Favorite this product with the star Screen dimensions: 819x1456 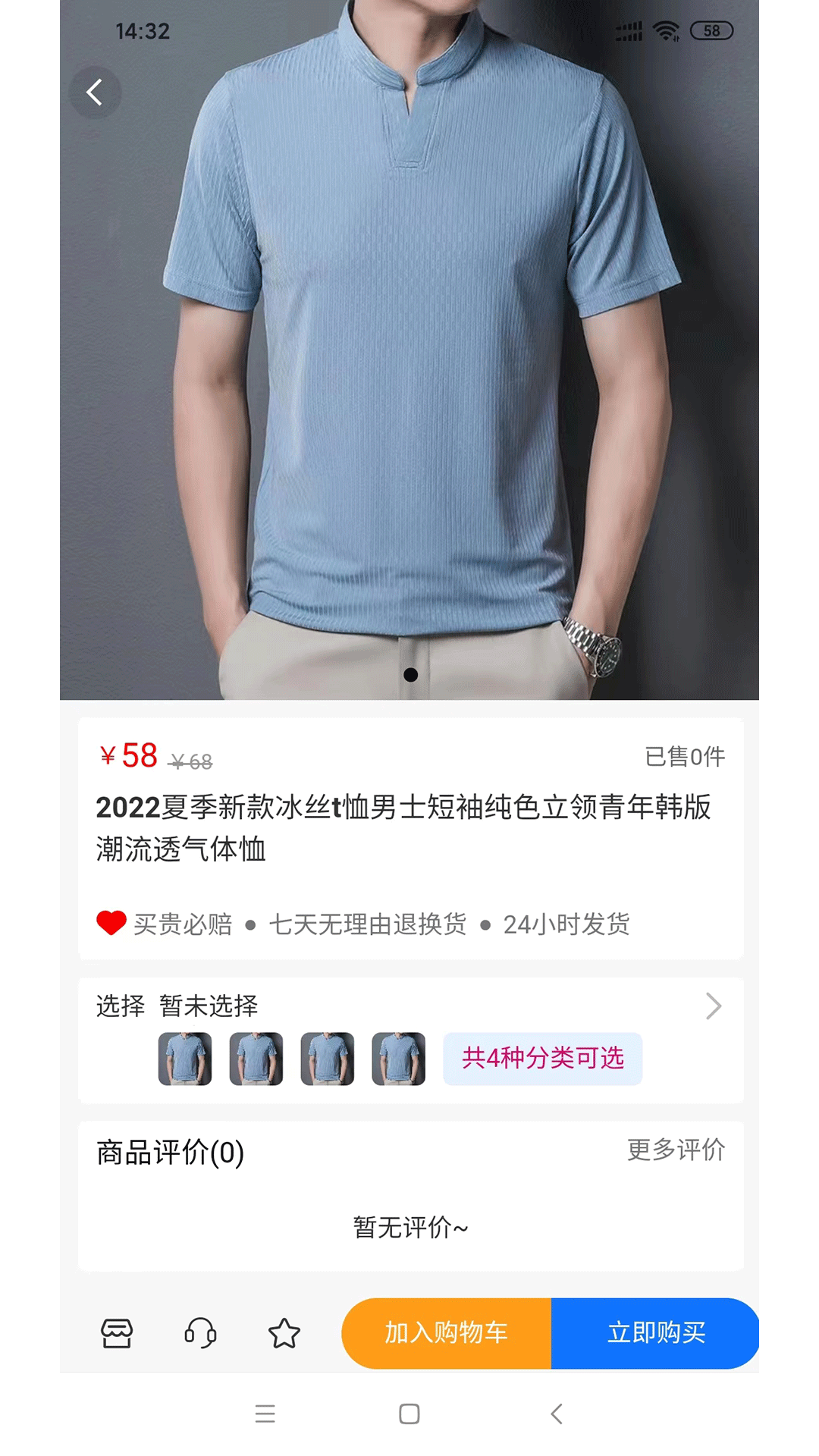[x=284, y=1332]
